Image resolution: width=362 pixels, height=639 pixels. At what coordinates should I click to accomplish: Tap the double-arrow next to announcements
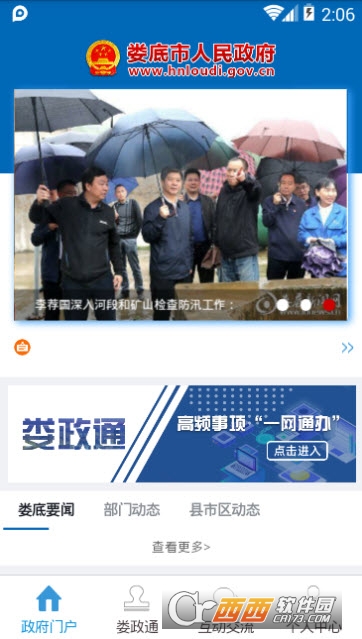coord(347,348)
